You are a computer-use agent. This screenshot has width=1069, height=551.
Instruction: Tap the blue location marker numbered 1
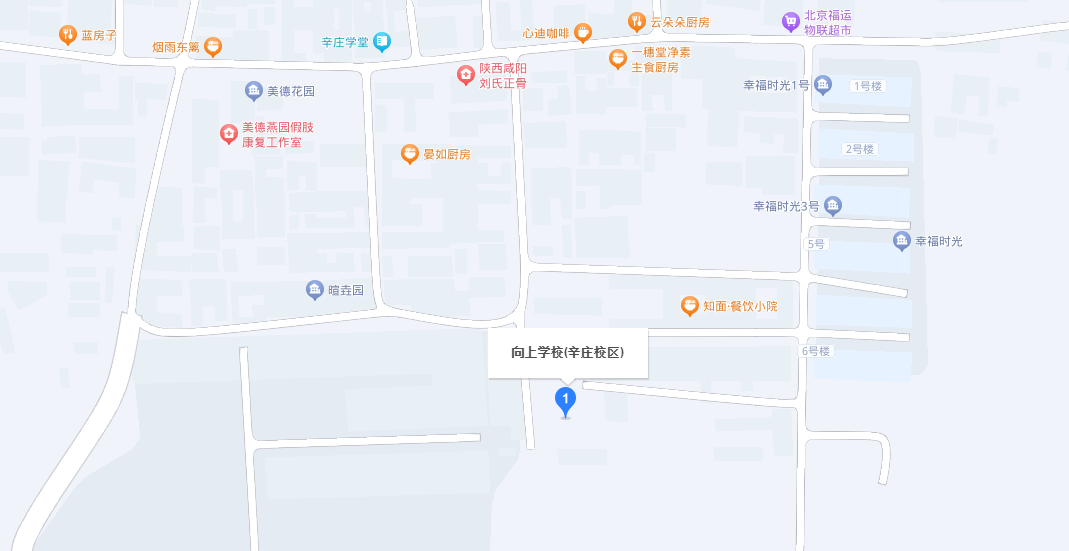(566, 401)
